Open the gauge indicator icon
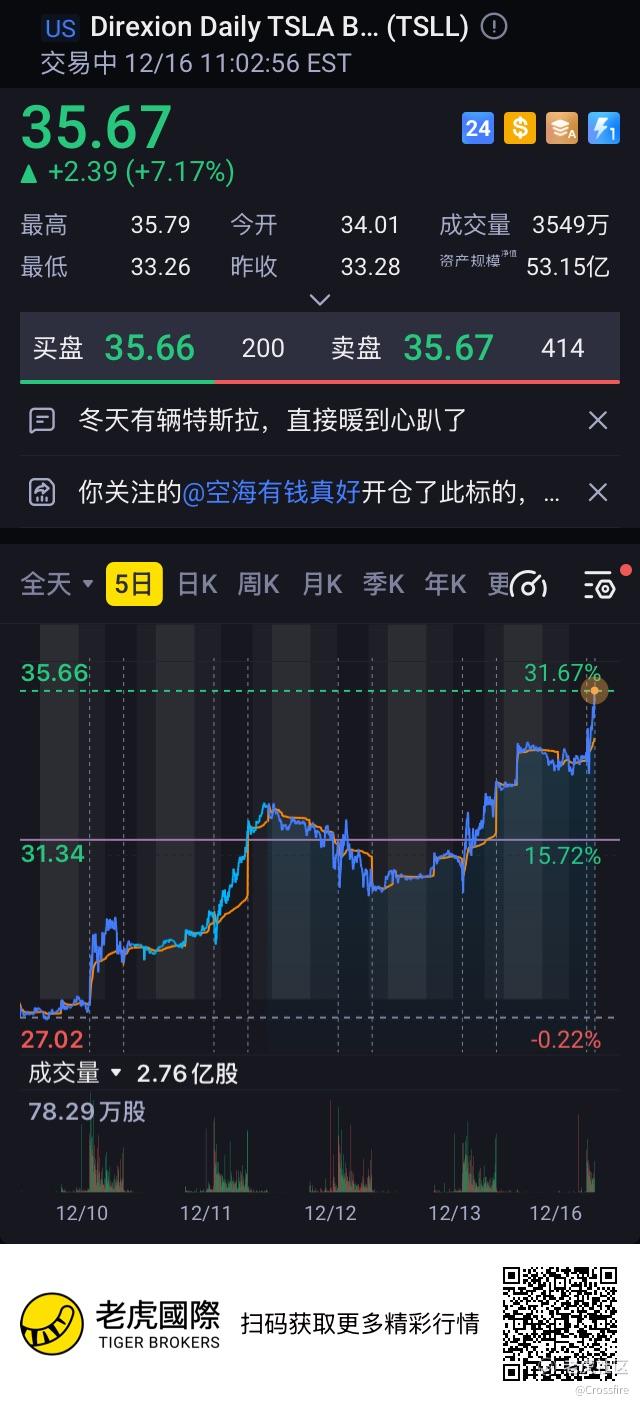The width and height of the screenshot is (640, 1404). coord(529,585)
